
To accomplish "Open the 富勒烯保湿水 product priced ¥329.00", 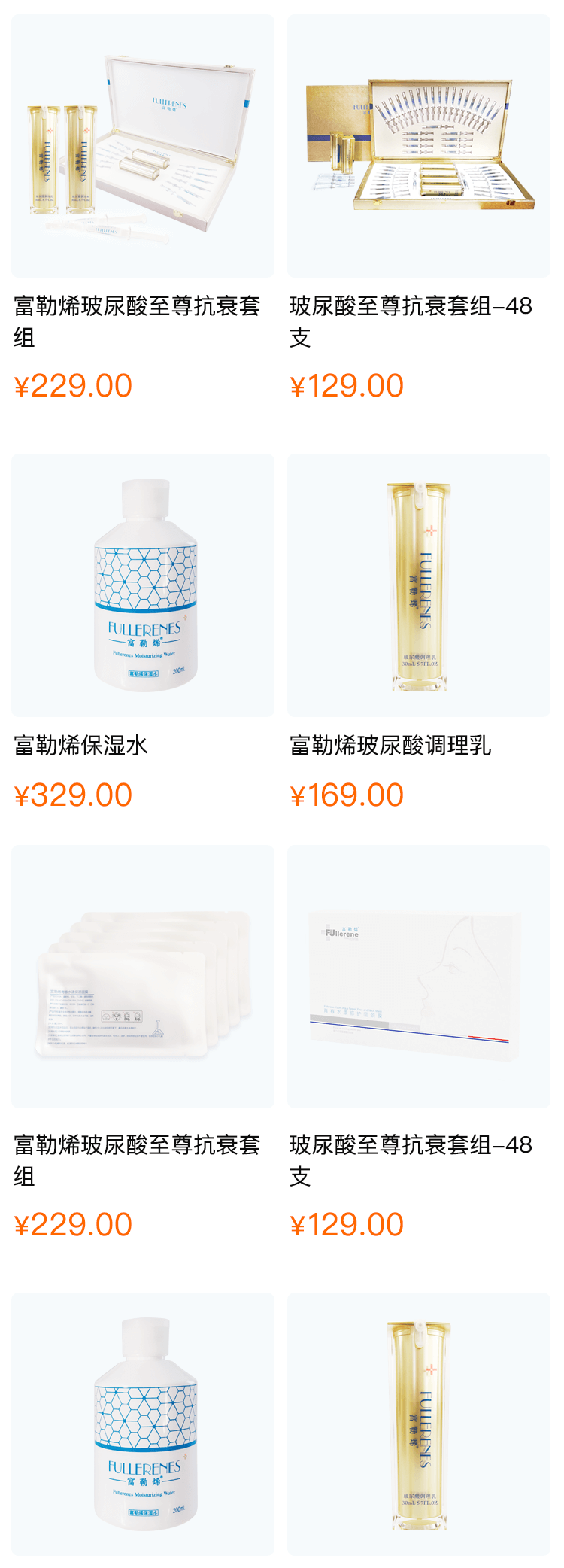I will point(143,585).
